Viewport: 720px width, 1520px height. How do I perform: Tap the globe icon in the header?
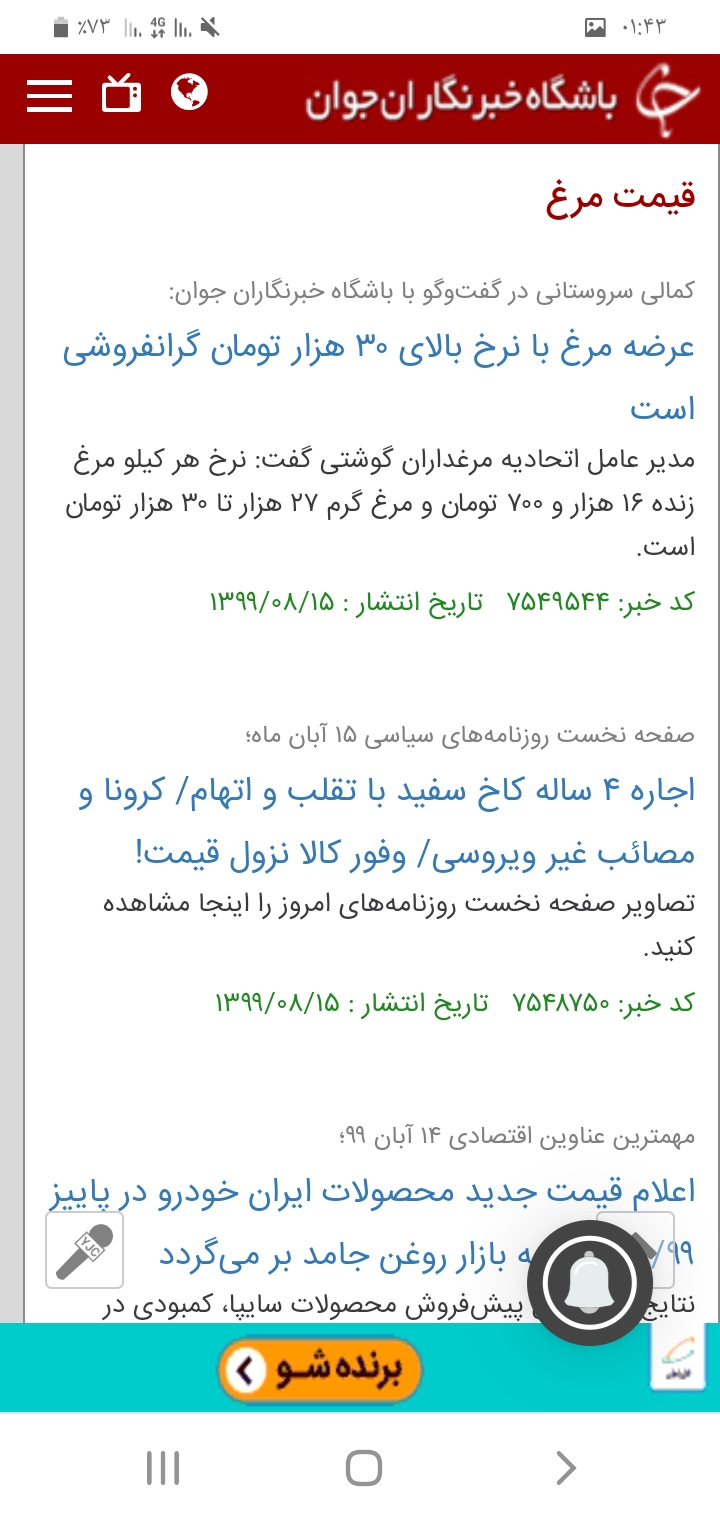coord(188,93)
